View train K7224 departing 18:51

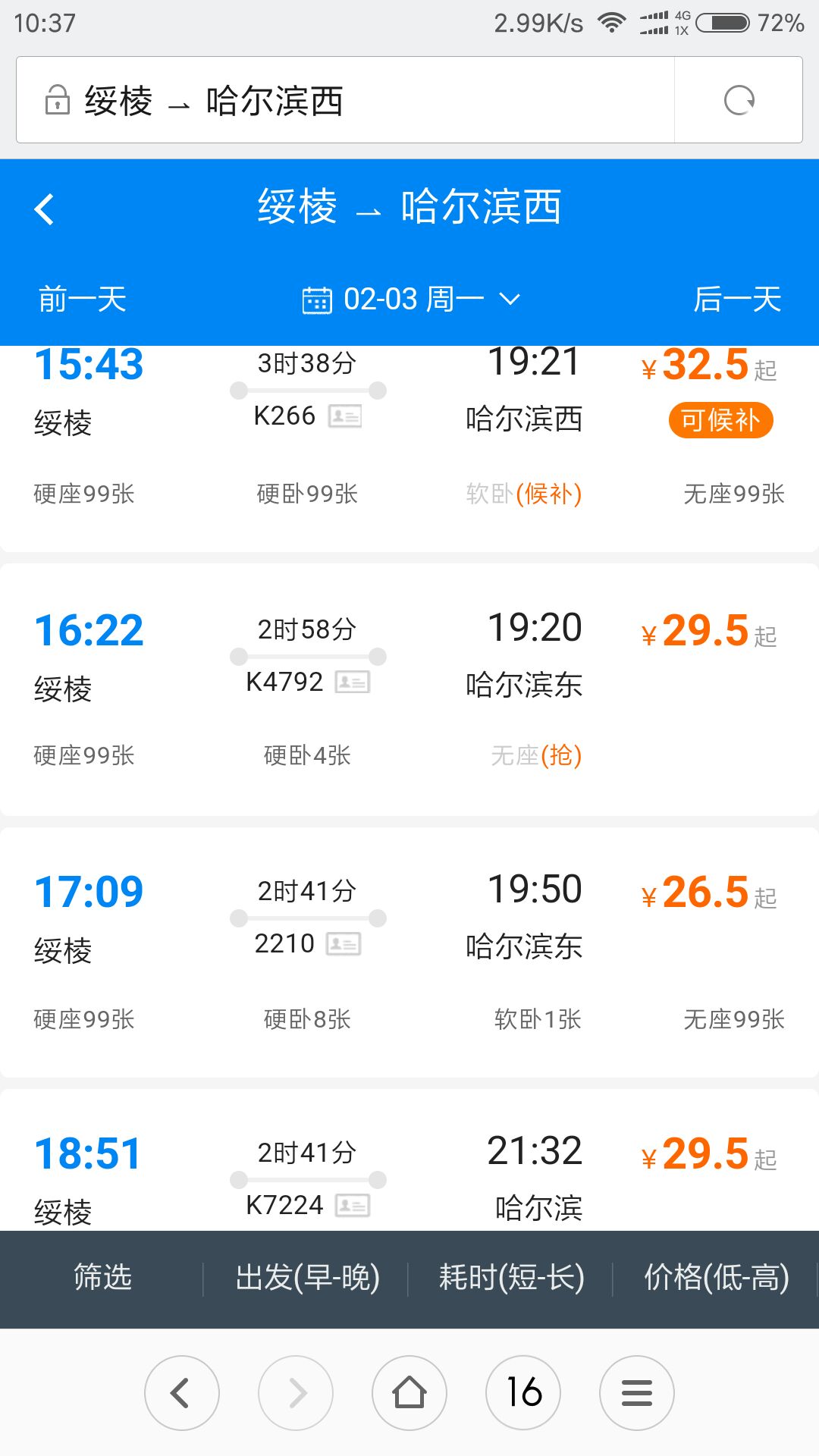coord(409,1160)
